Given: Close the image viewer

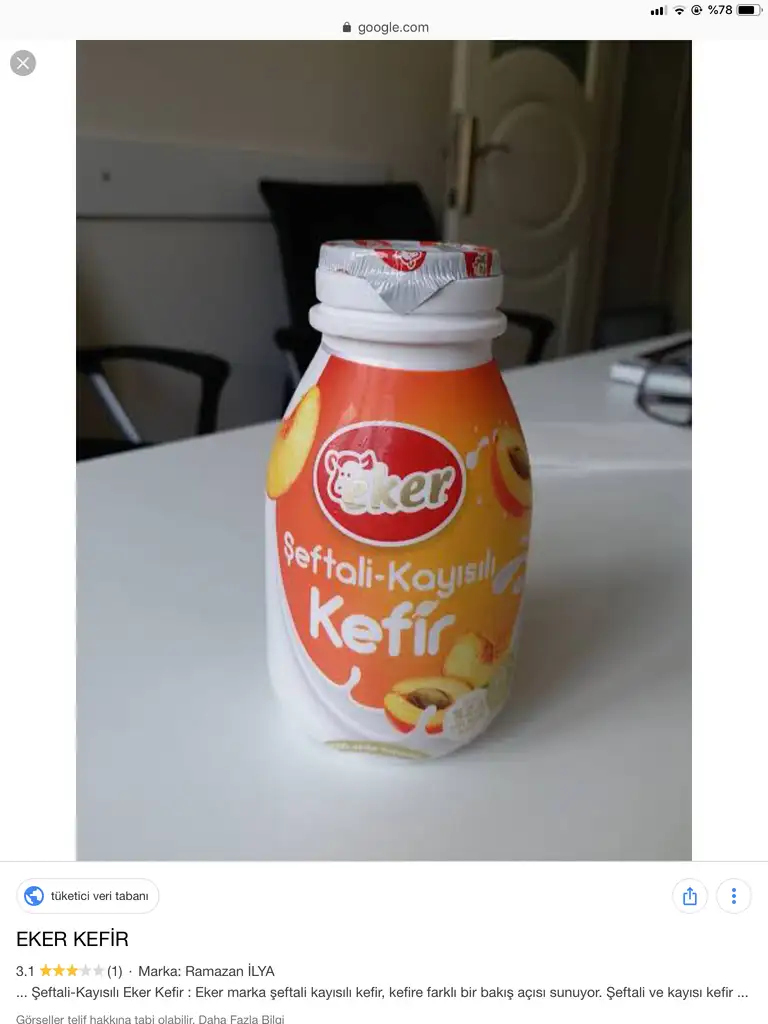Looking at the screenshot, I should pyautogui.click(x=23, y=63).
